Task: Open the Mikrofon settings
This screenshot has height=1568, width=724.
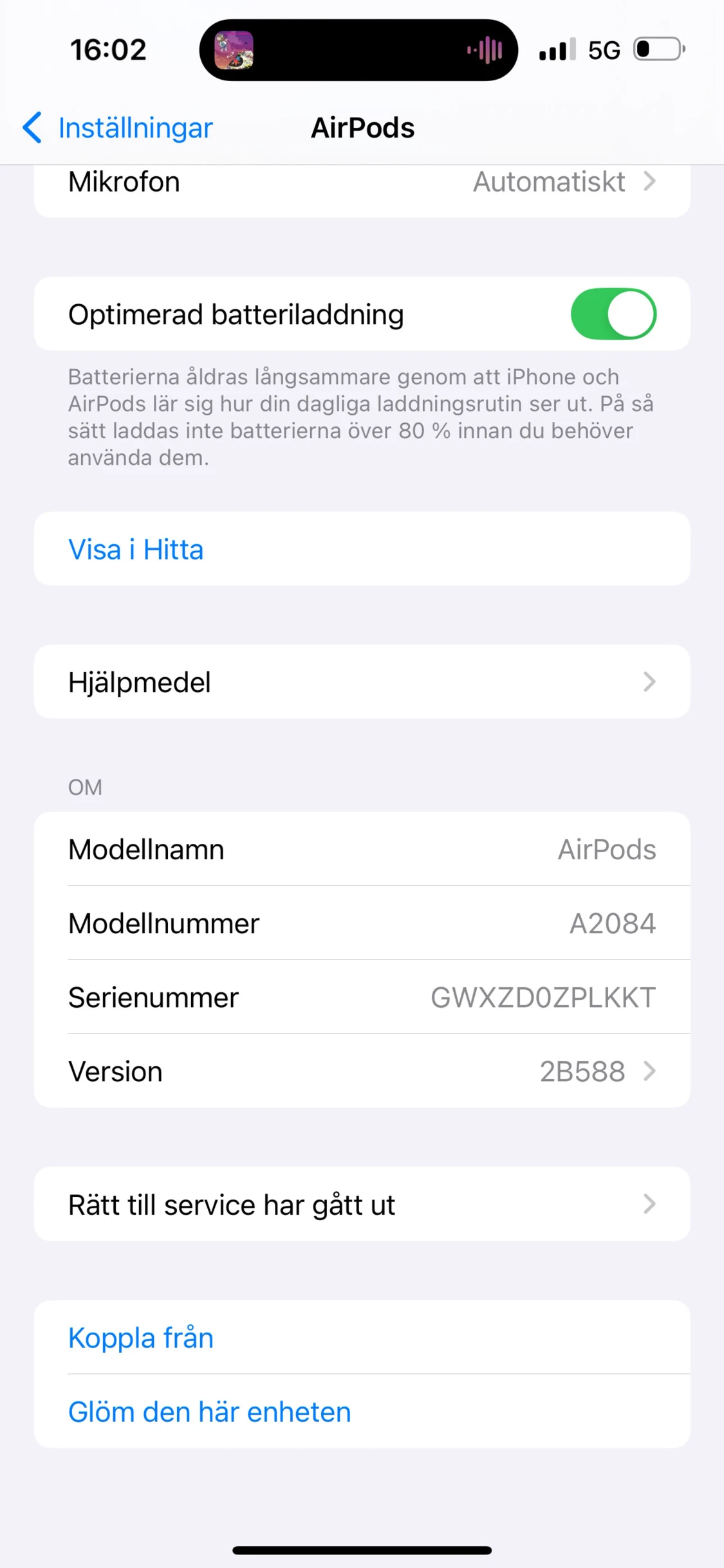Action: click(362, 183)
